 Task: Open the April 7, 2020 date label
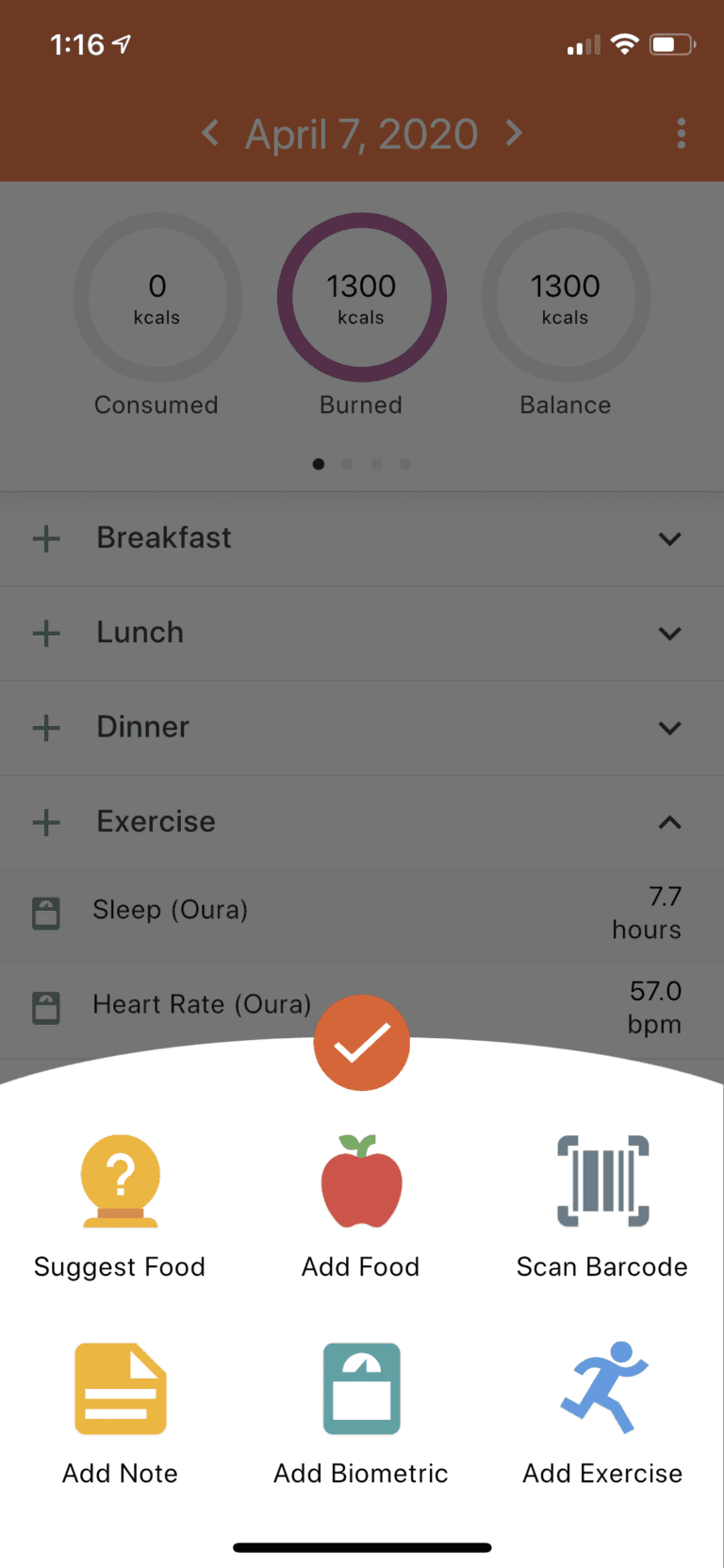[x=361, y=134]
